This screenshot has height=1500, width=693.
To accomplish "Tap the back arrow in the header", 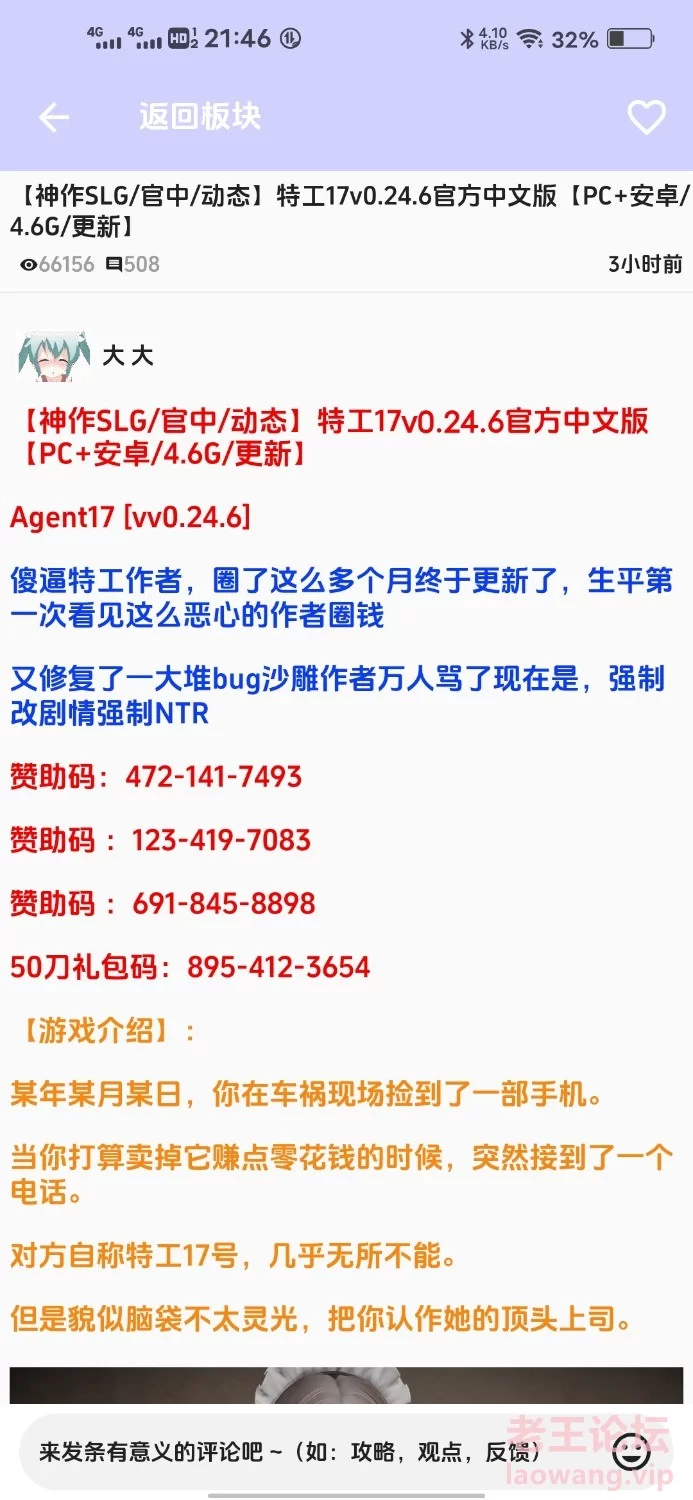I will (54, 118).
